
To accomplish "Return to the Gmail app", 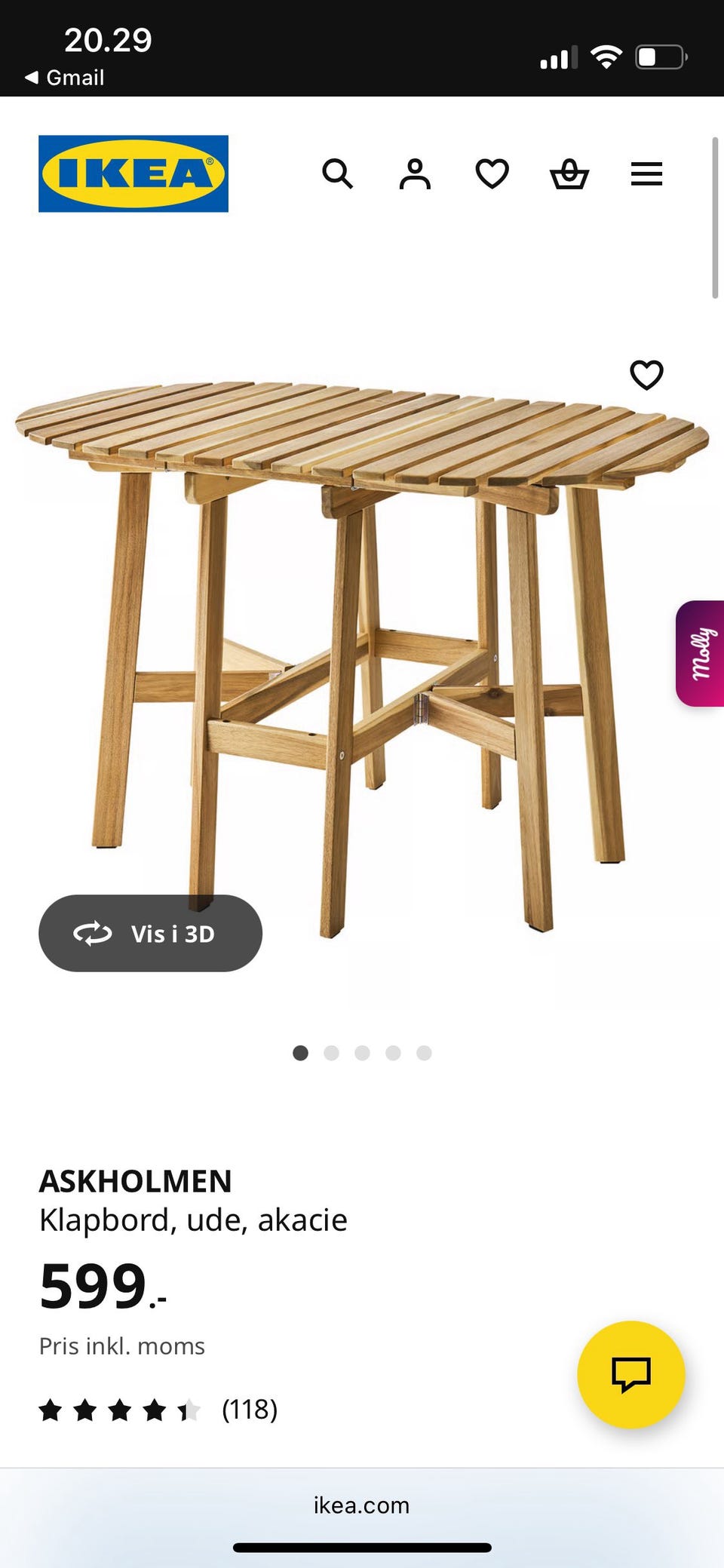I will click(65, 77).
